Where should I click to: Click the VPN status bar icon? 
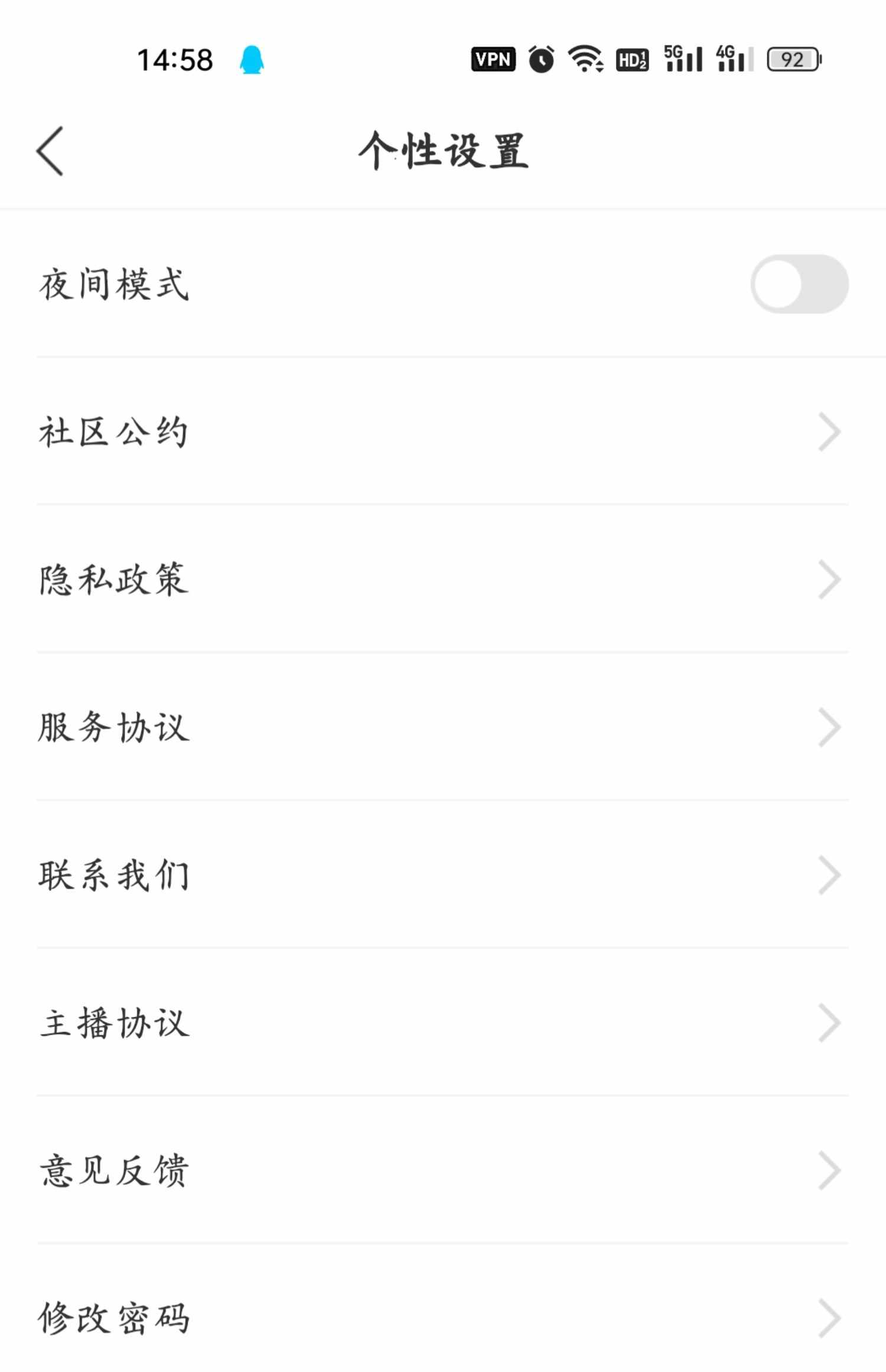(493, 59)
